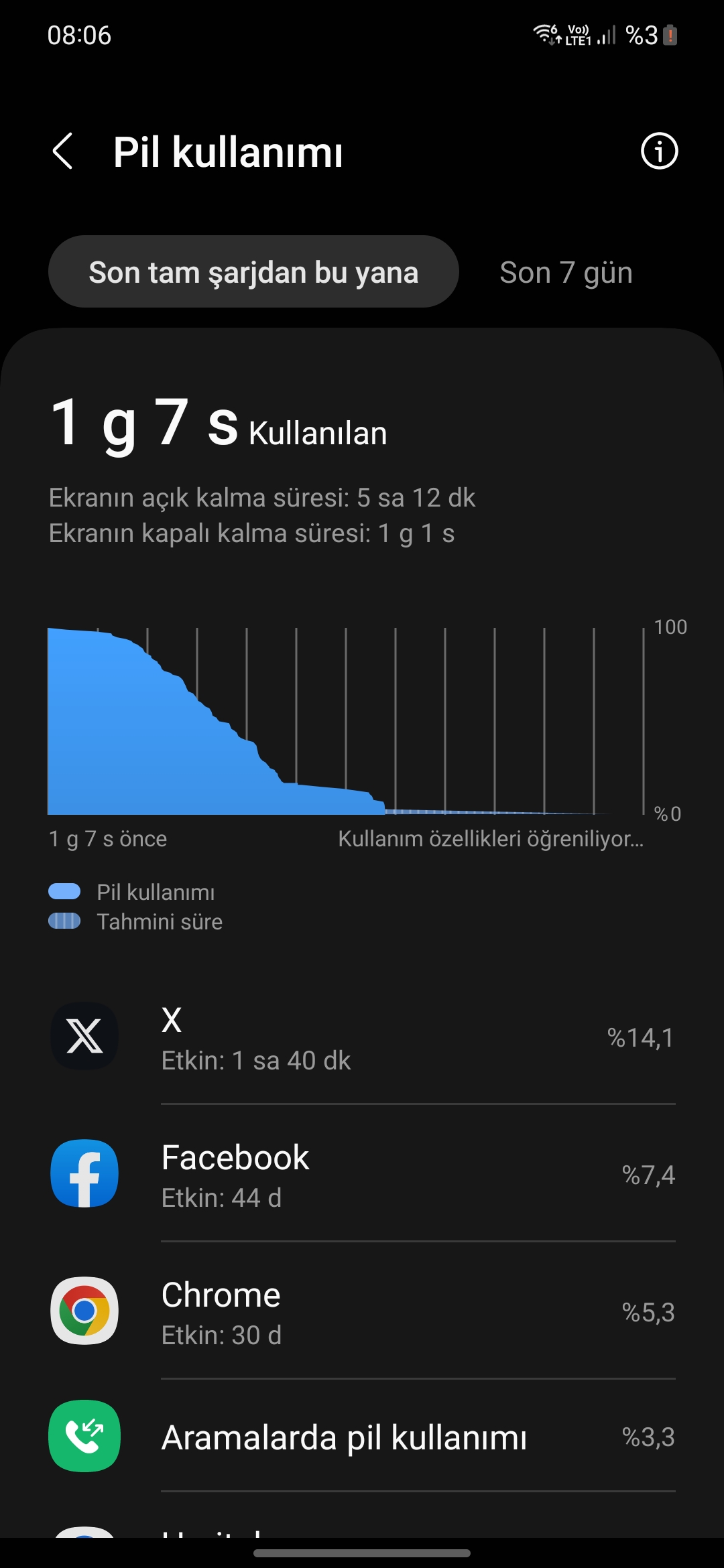Switch to the Son 7 gün tab
Image resolution: width=724 pixels, height=1568 pixels.
tap(566, 272)
